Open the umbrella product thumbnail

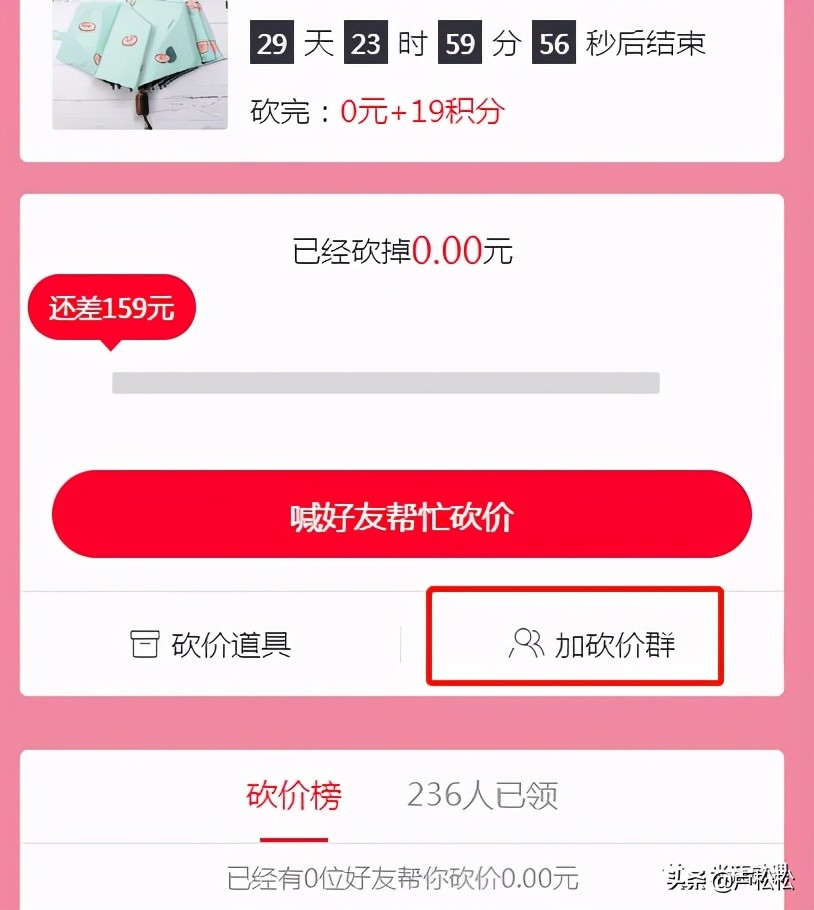pos(138,64)
